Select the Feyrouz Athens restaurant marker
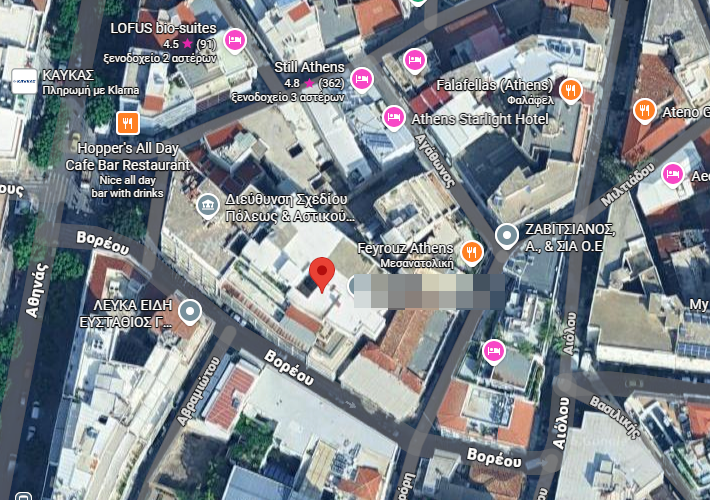Screen dimensions: 710x500 (473, 251)
